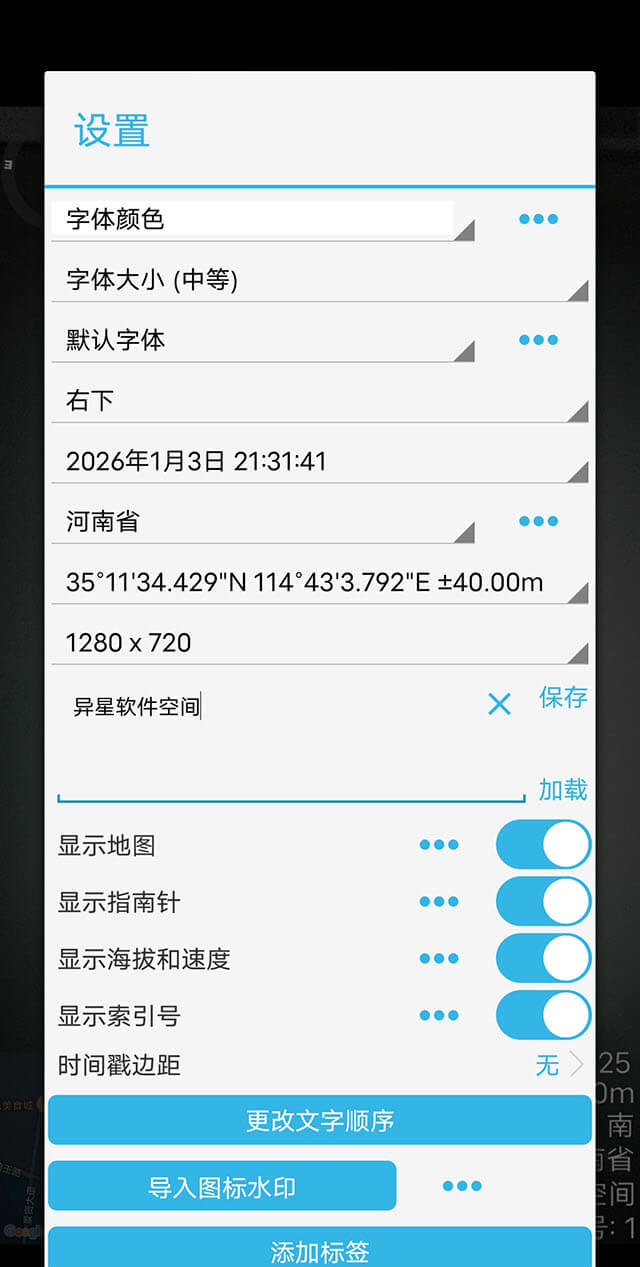640x1267 pixels.
Task: Clear the text with the X icon
Action: (x=499, y=704)
